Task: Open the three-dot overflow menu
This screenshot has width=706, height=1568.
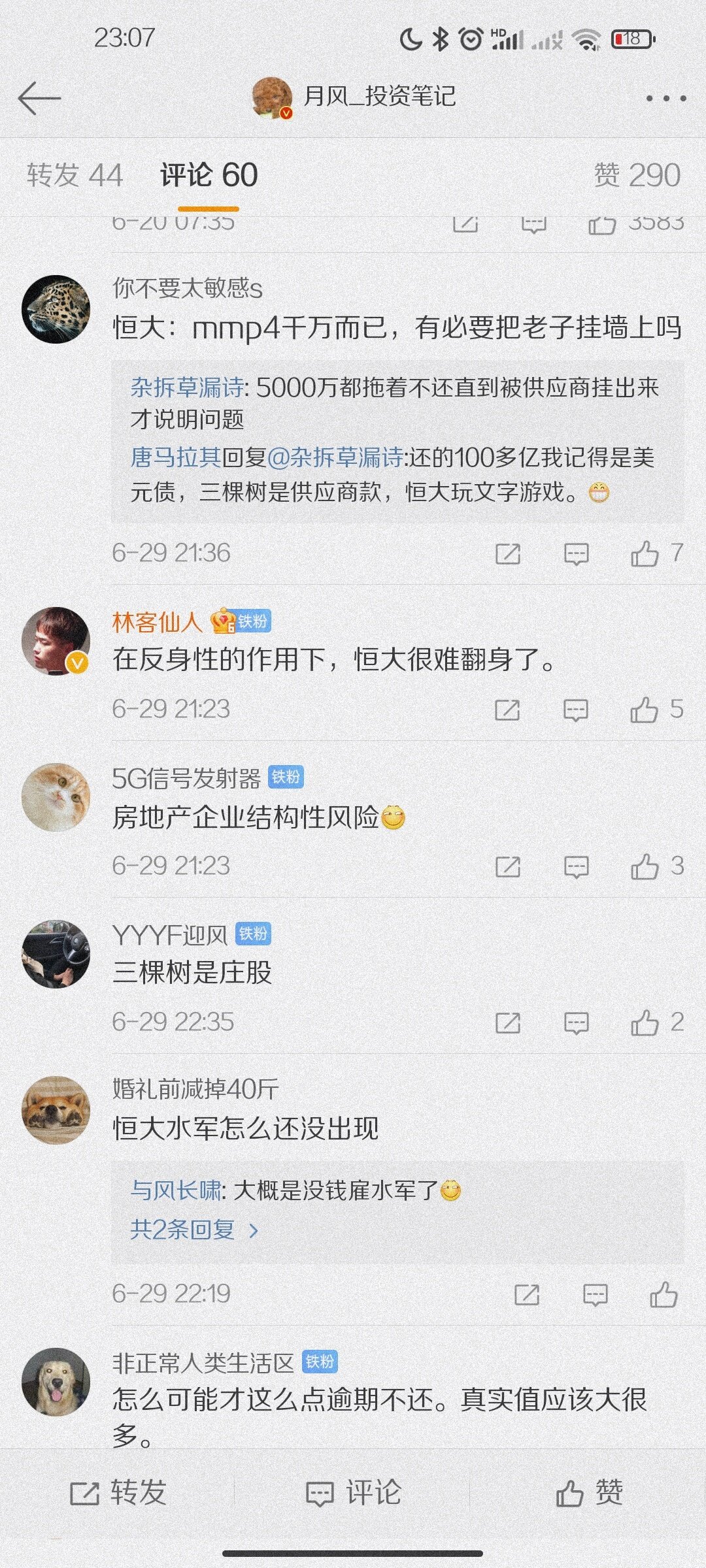Action: coord(665,99)
